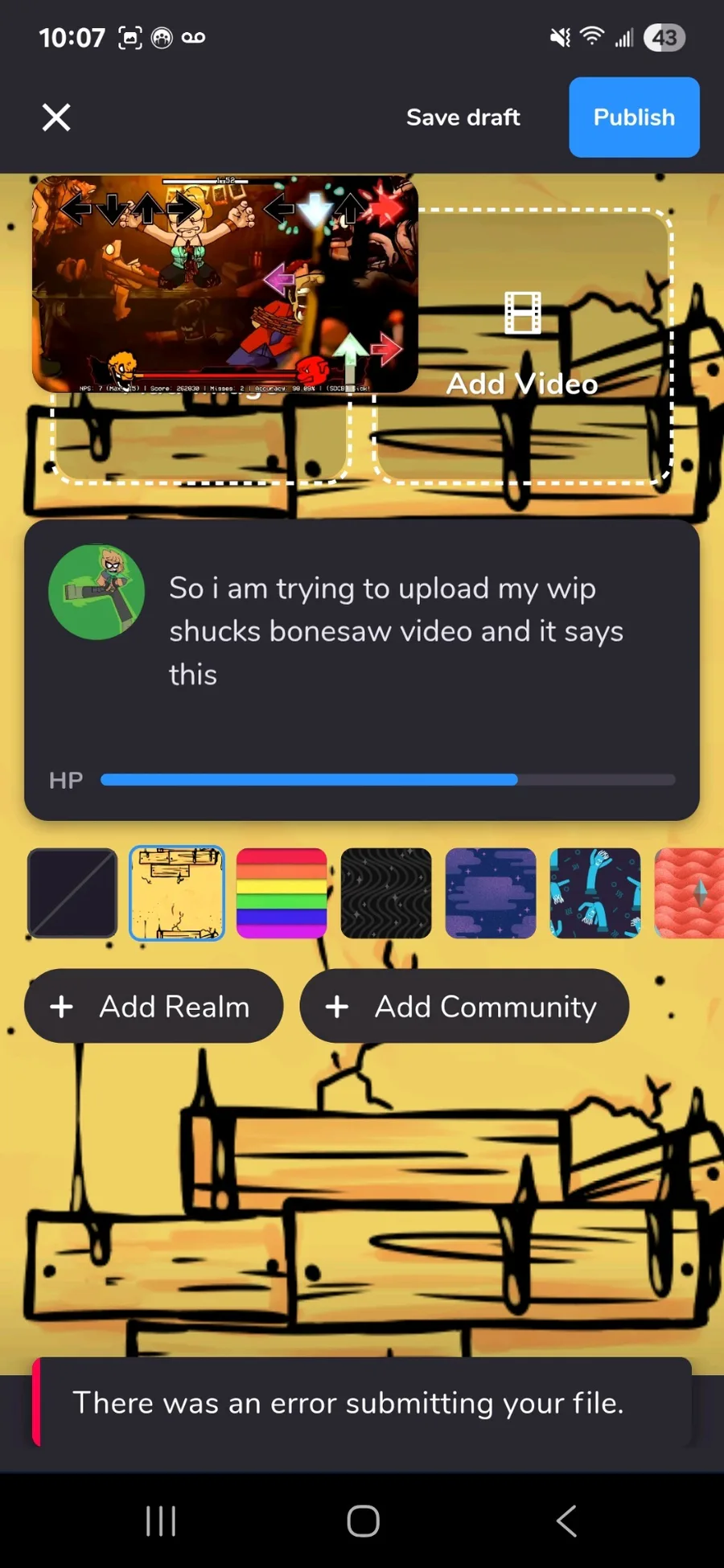Pick the blue hands pattern background
Screen dimensions: 724x1568
pos(595,893)
